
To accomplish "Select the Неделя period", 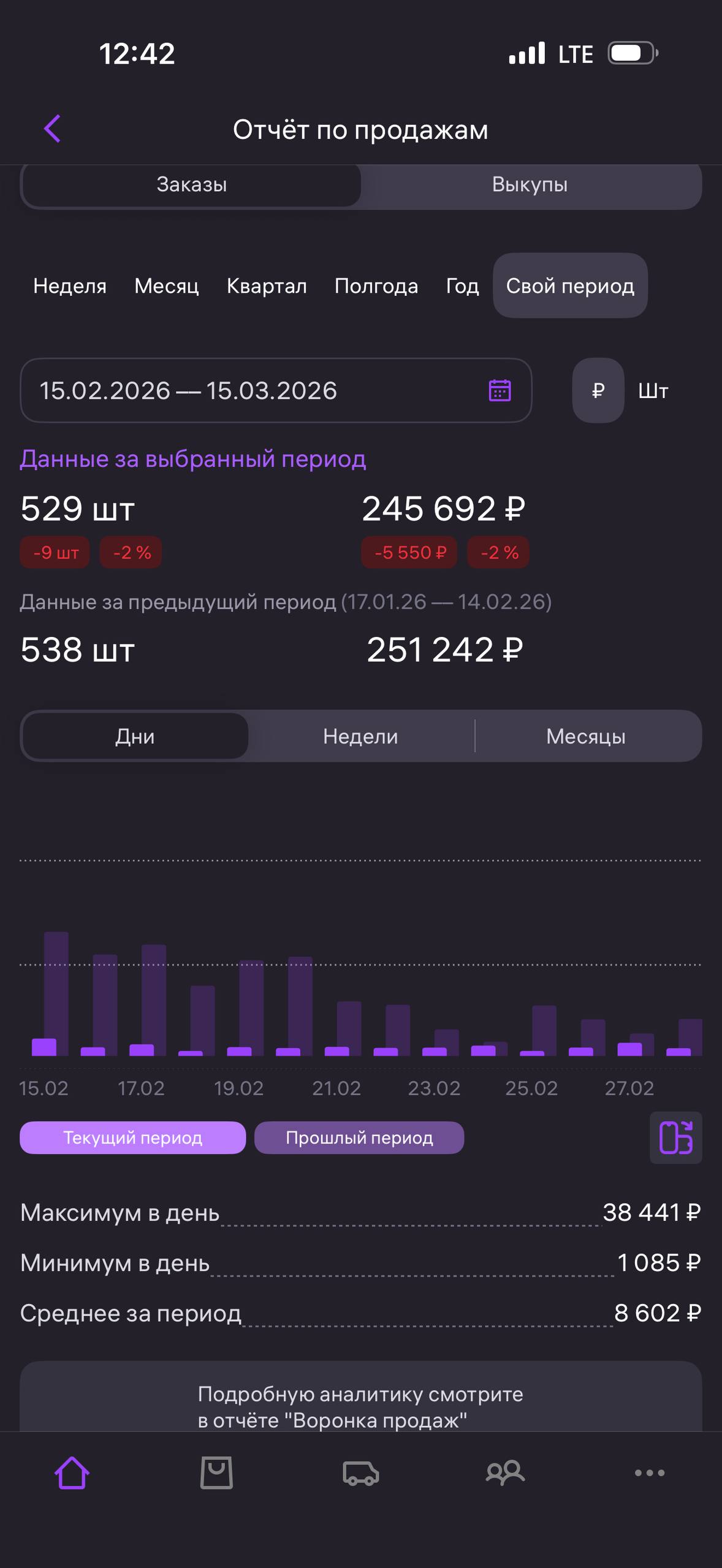I will click(x=70, y=286).
